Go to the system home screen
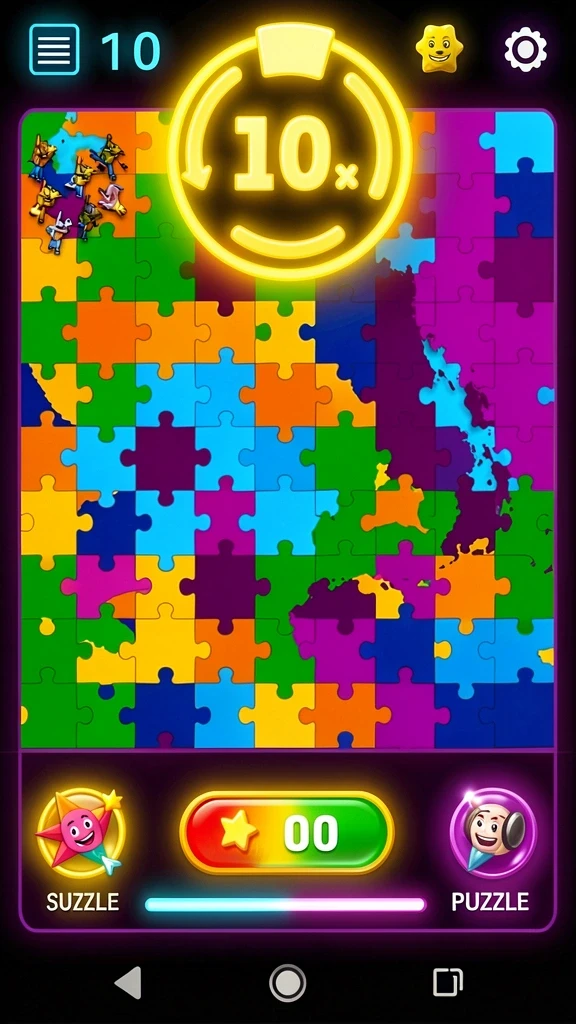This screenshot has height=1024, width=576. 287,982
